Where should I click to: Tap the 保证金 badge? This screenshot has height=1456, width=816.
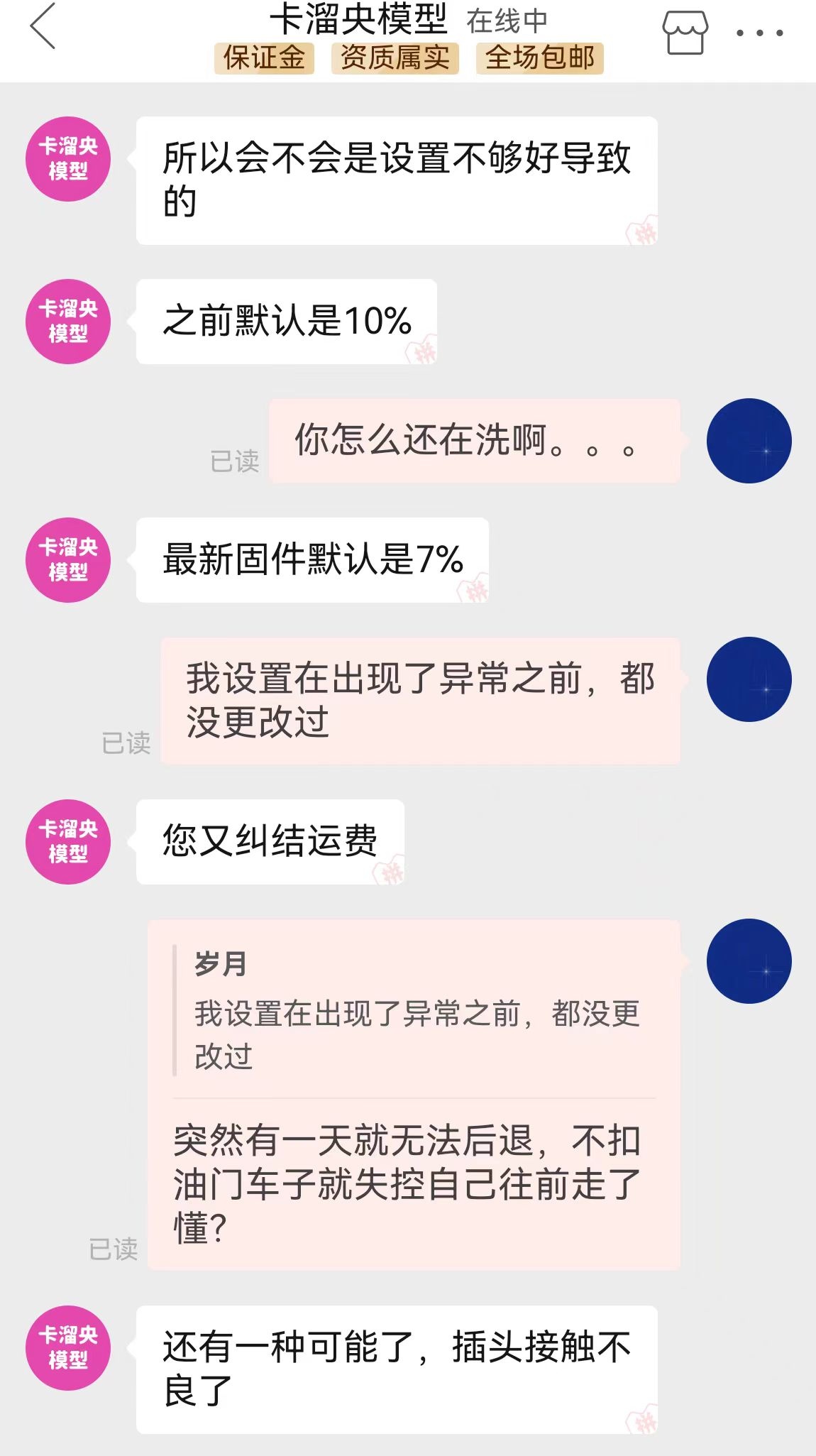(264, 58)
